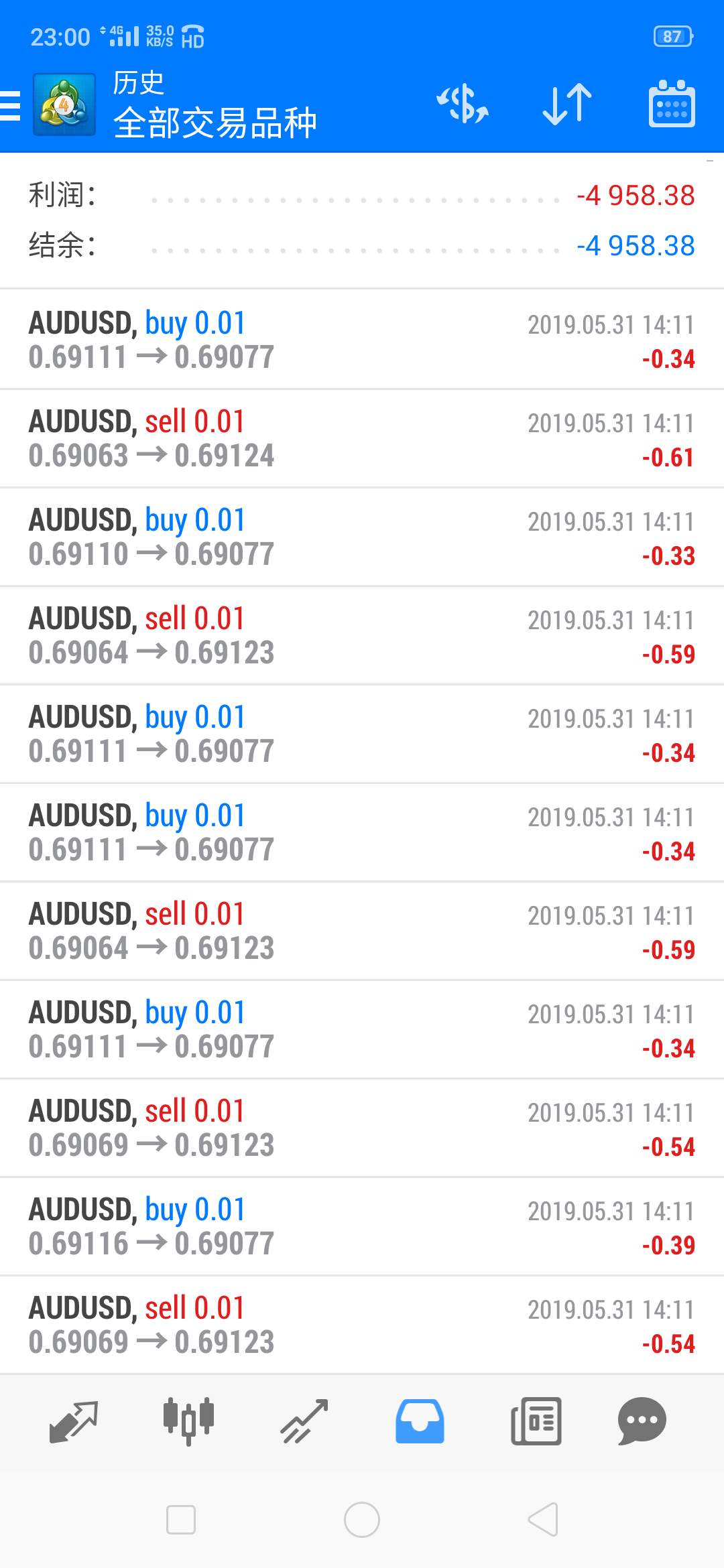Open the calendar date range picker
The height and width of the screenshot is (1568, 724).
click(672, 104)
